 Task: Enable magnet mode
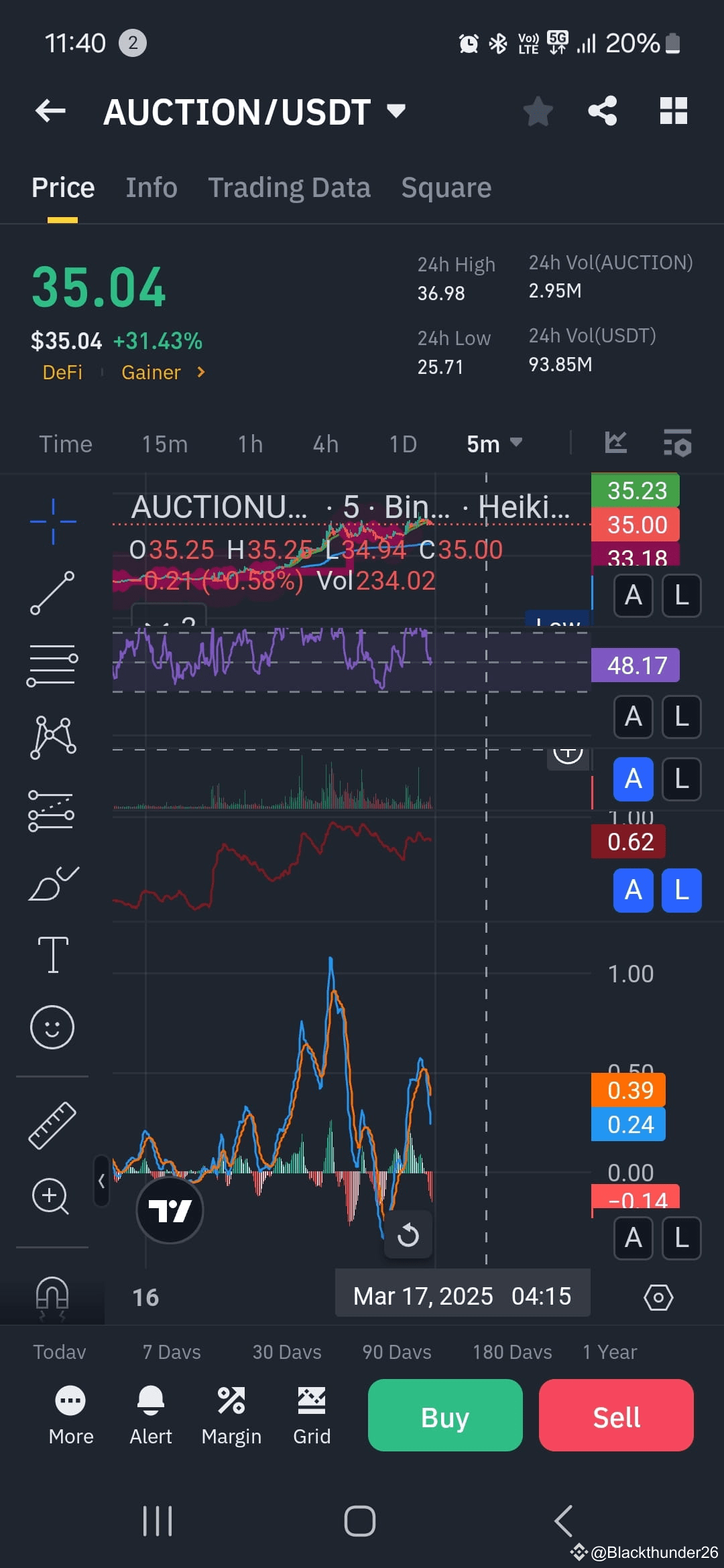[x=53, y=1293]
